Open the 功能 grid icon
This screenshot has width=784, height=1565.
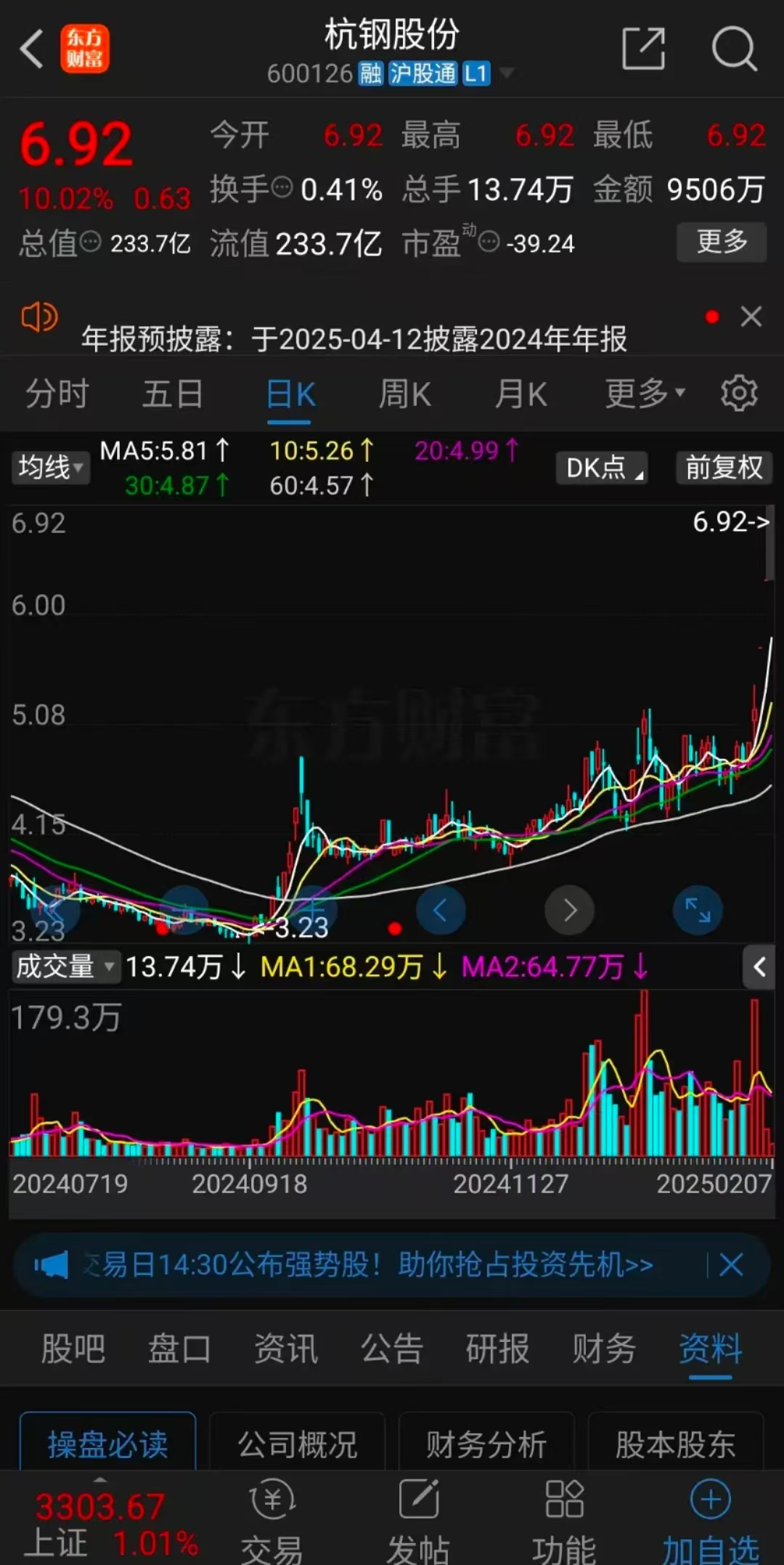[x=564, y=1518]
